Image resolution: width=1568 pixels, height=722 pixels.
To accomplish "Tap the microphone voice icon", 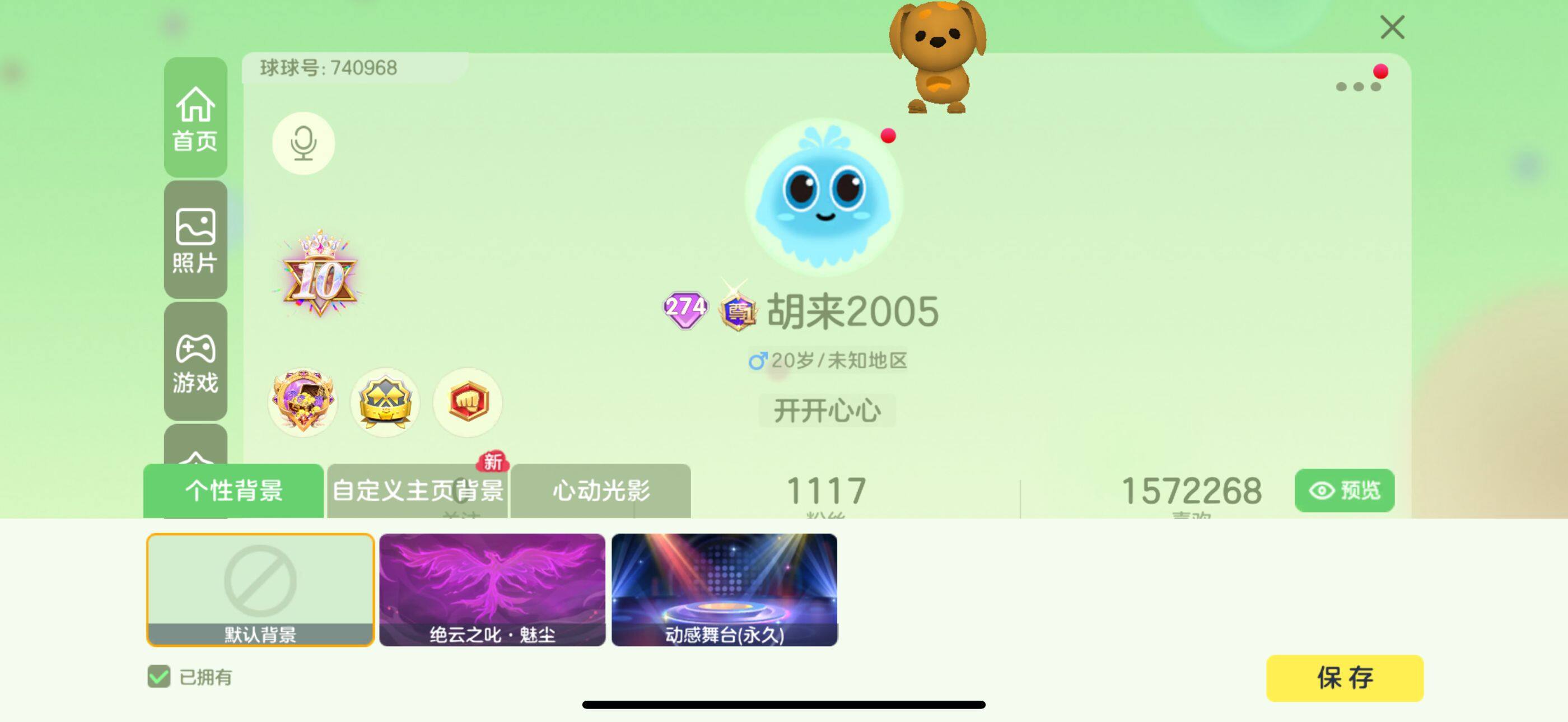I will [303, 143].
